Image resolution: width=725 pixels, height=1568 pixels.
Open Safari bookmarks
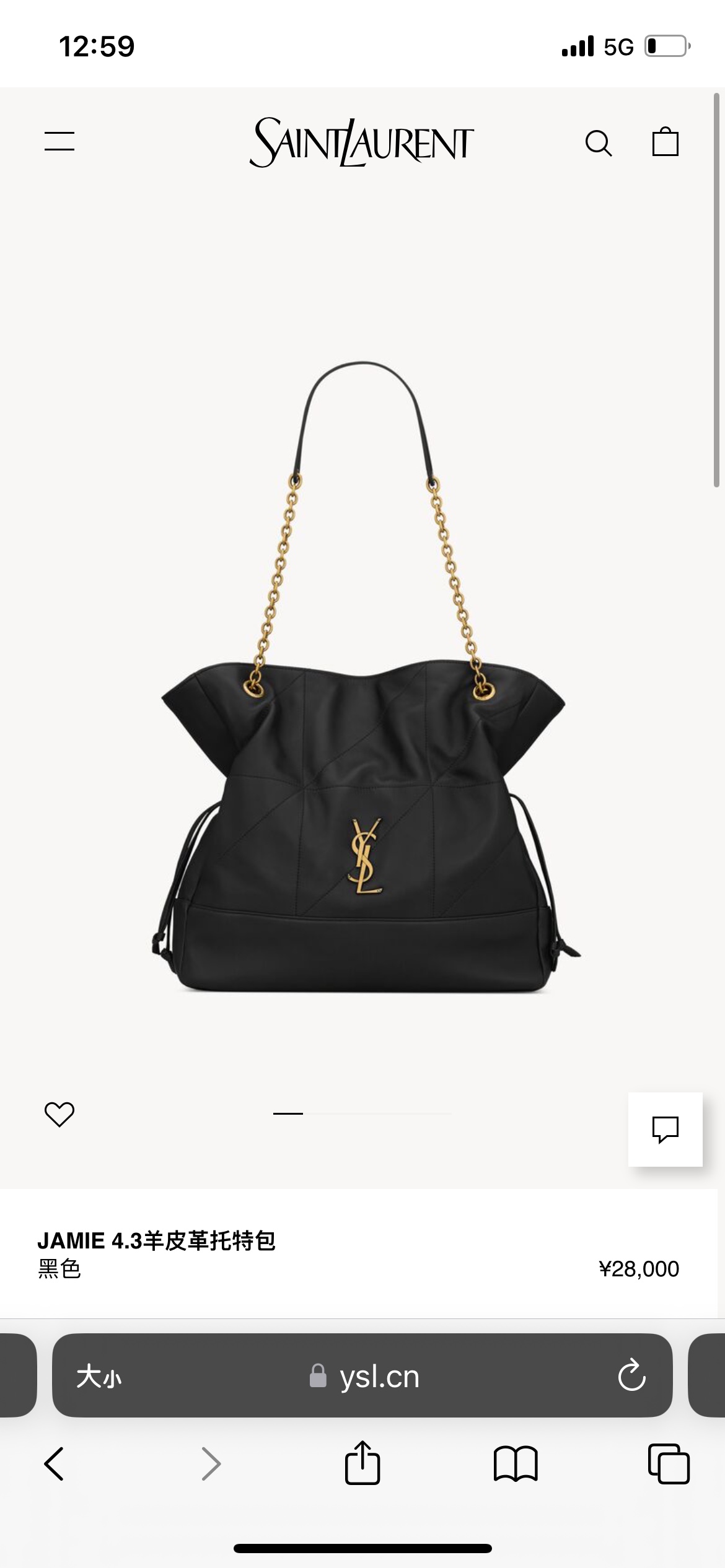[516, 1464]
